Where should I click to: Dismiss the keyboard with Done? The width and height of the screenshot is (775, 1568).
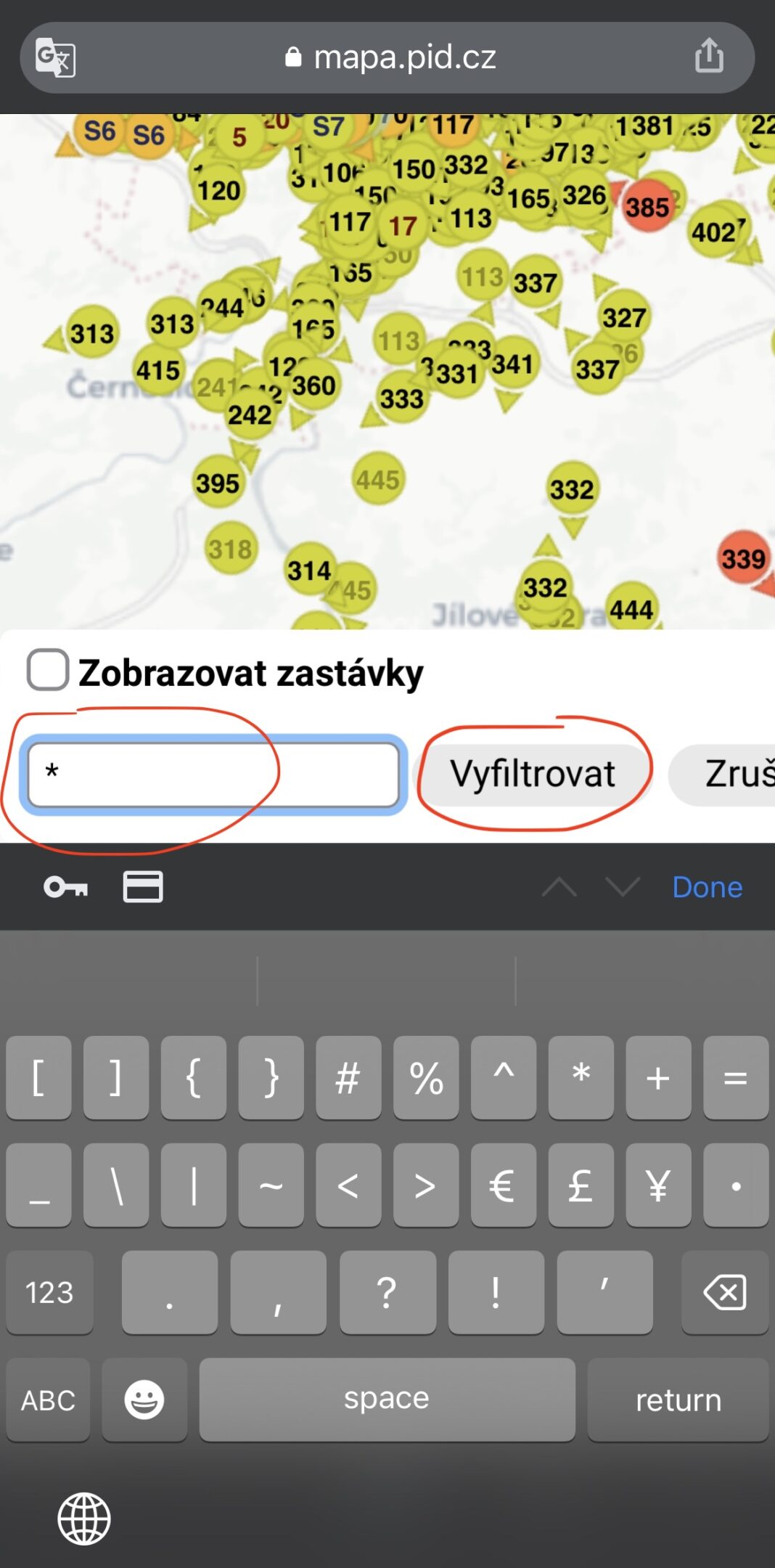707,887
